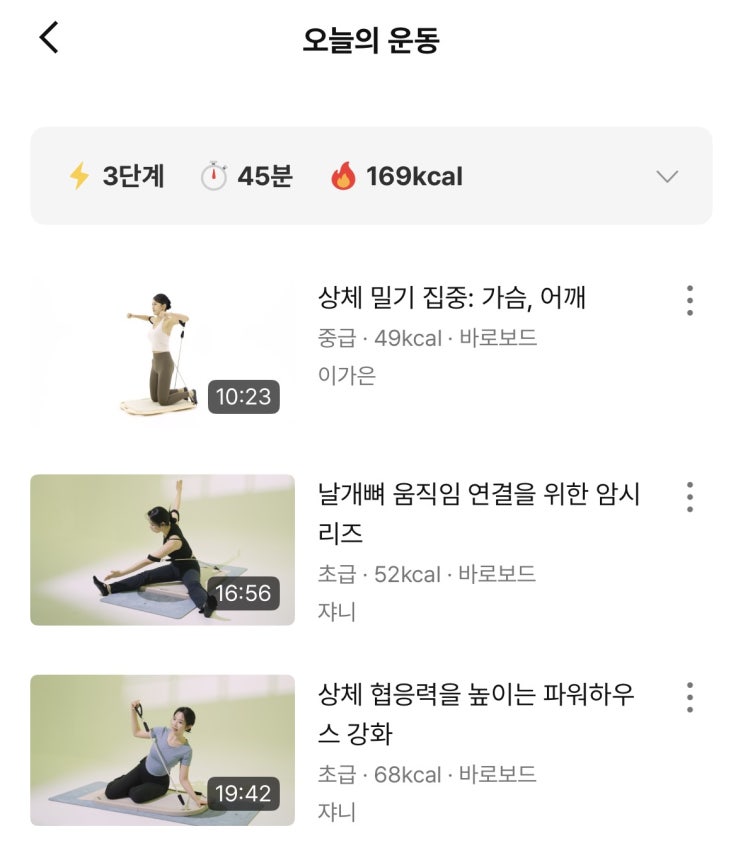Open more options for 상체 밀기 집중
Screen dimensions: 743x853
click(689, 300)
